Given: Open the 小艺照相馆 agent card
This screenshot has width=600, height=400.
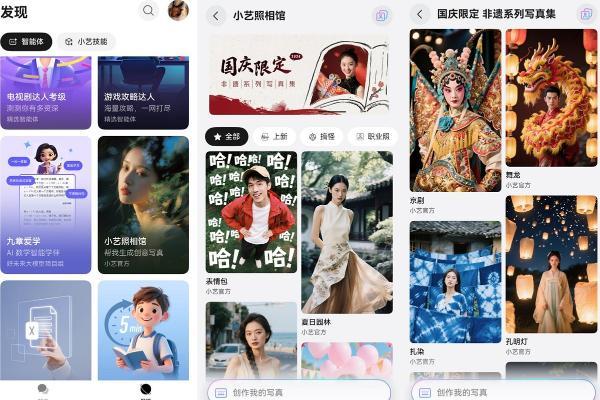Looking at the screenshot, I should tap(143, 203).
